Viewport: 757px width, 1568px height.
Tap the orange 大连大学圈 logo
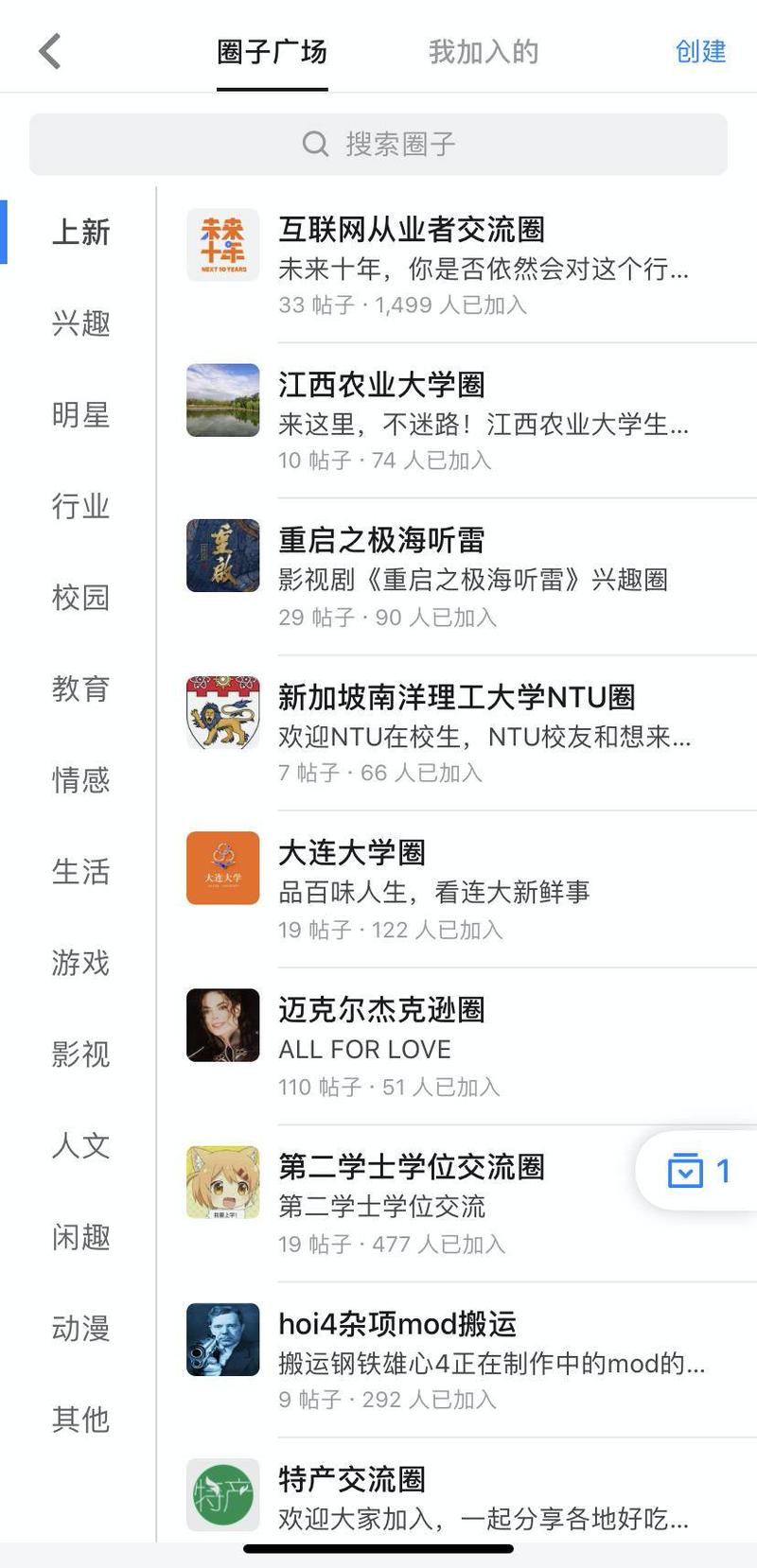[222, 868]
